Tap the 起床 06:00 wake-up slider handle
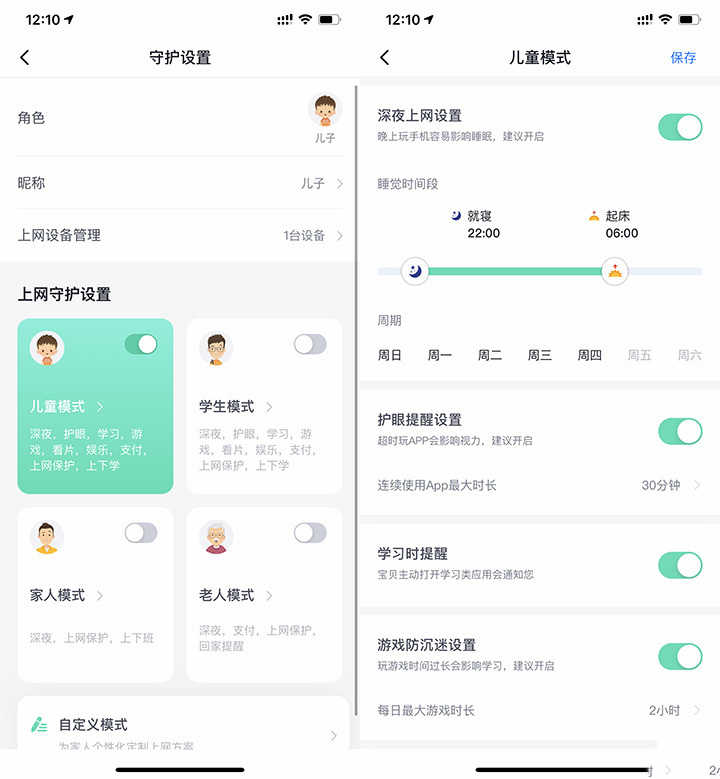720x779 pixels. [x=615, y=270]
